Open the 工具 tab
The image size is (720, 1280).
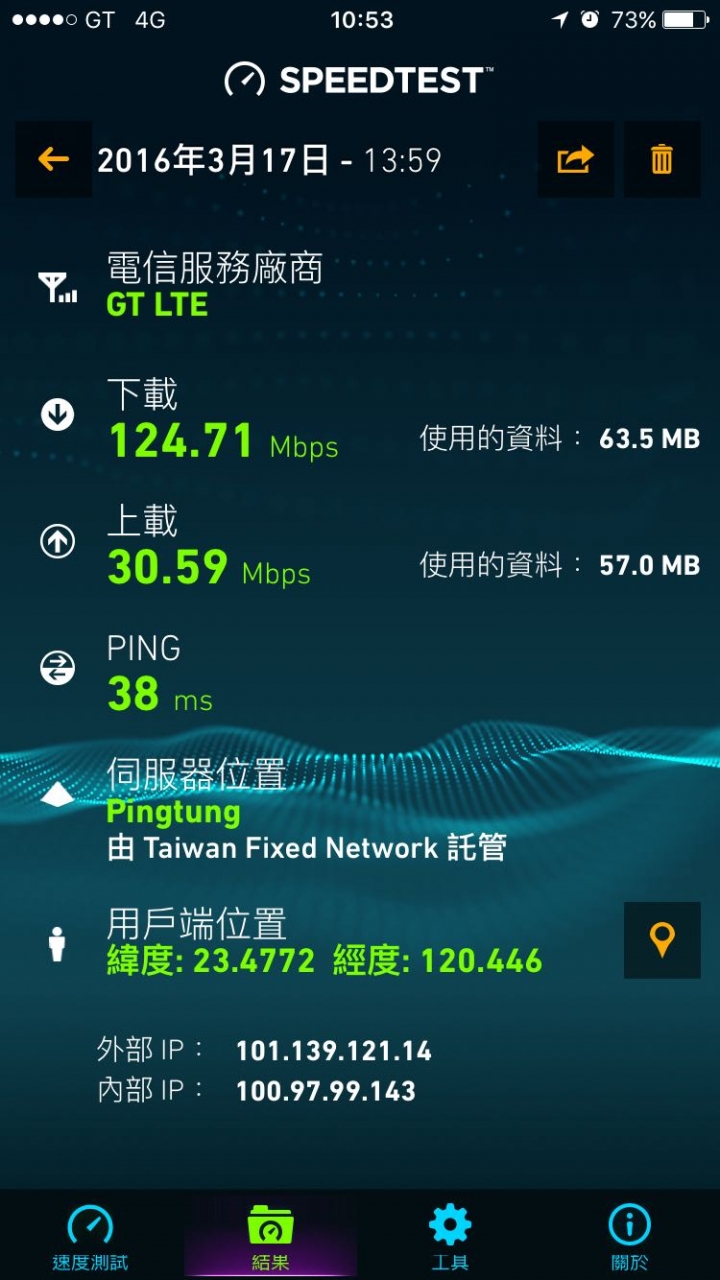(450, 1236)
